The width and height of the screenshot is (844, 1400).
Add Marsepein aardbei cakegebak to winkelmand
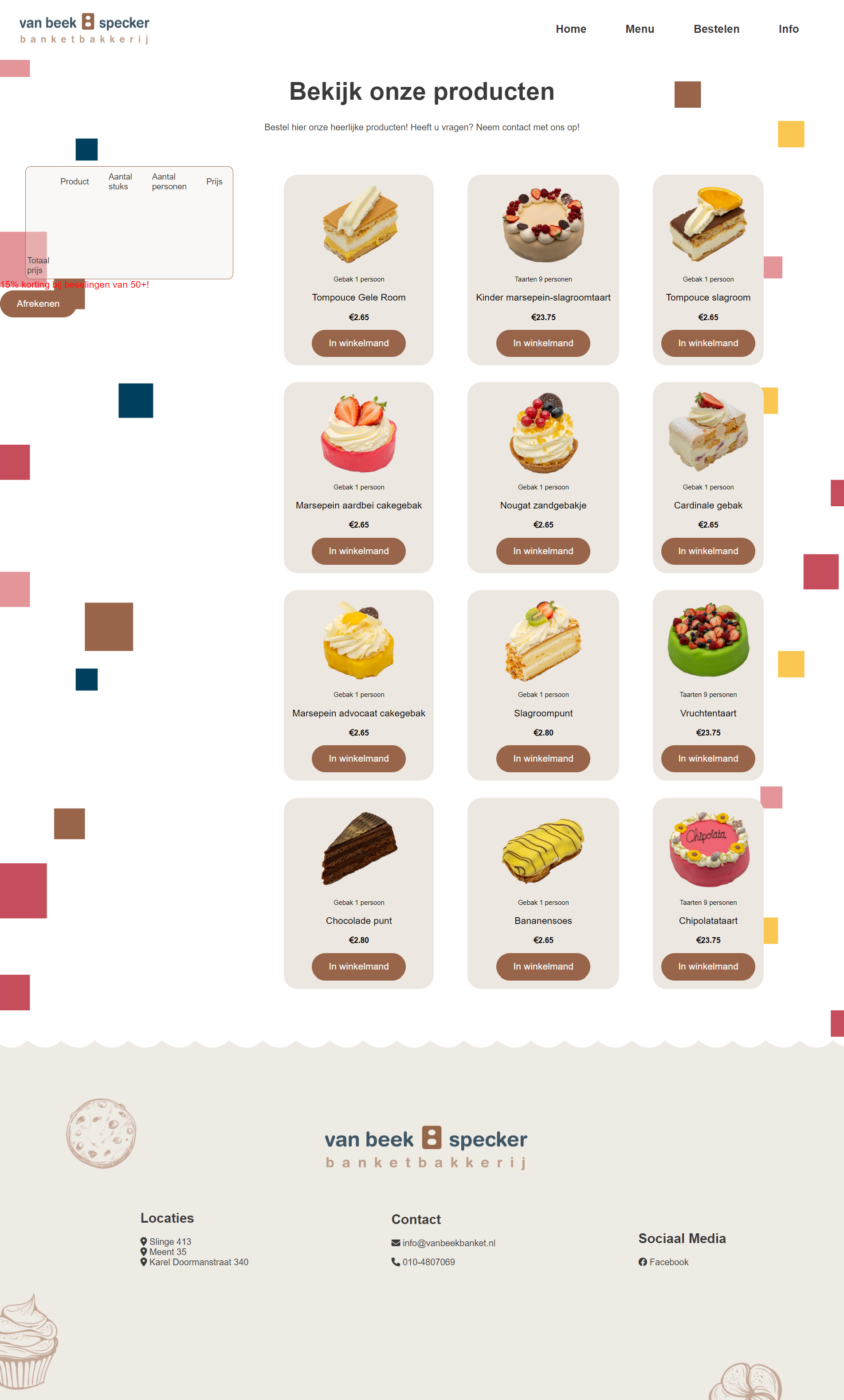point(359,551)
